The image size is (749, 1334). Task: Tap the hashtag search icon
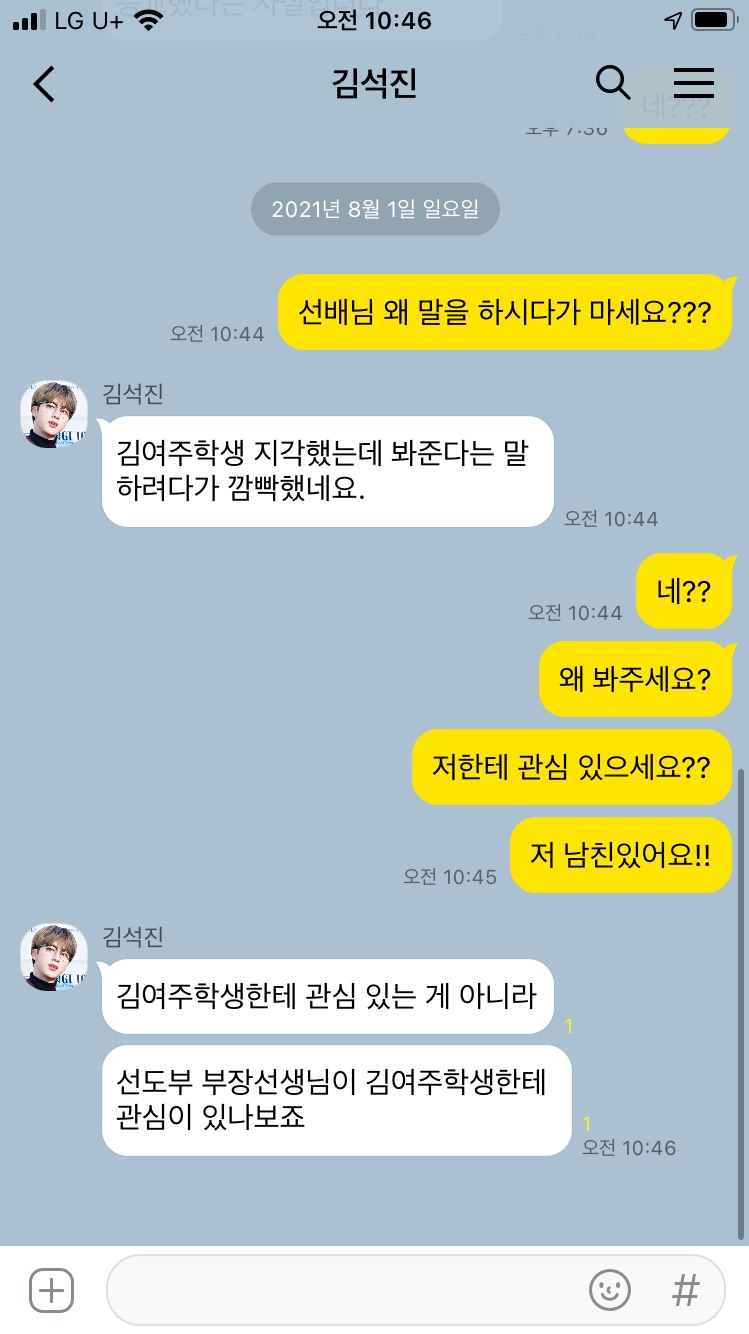pyautogui.click(x=685, y=1290)
